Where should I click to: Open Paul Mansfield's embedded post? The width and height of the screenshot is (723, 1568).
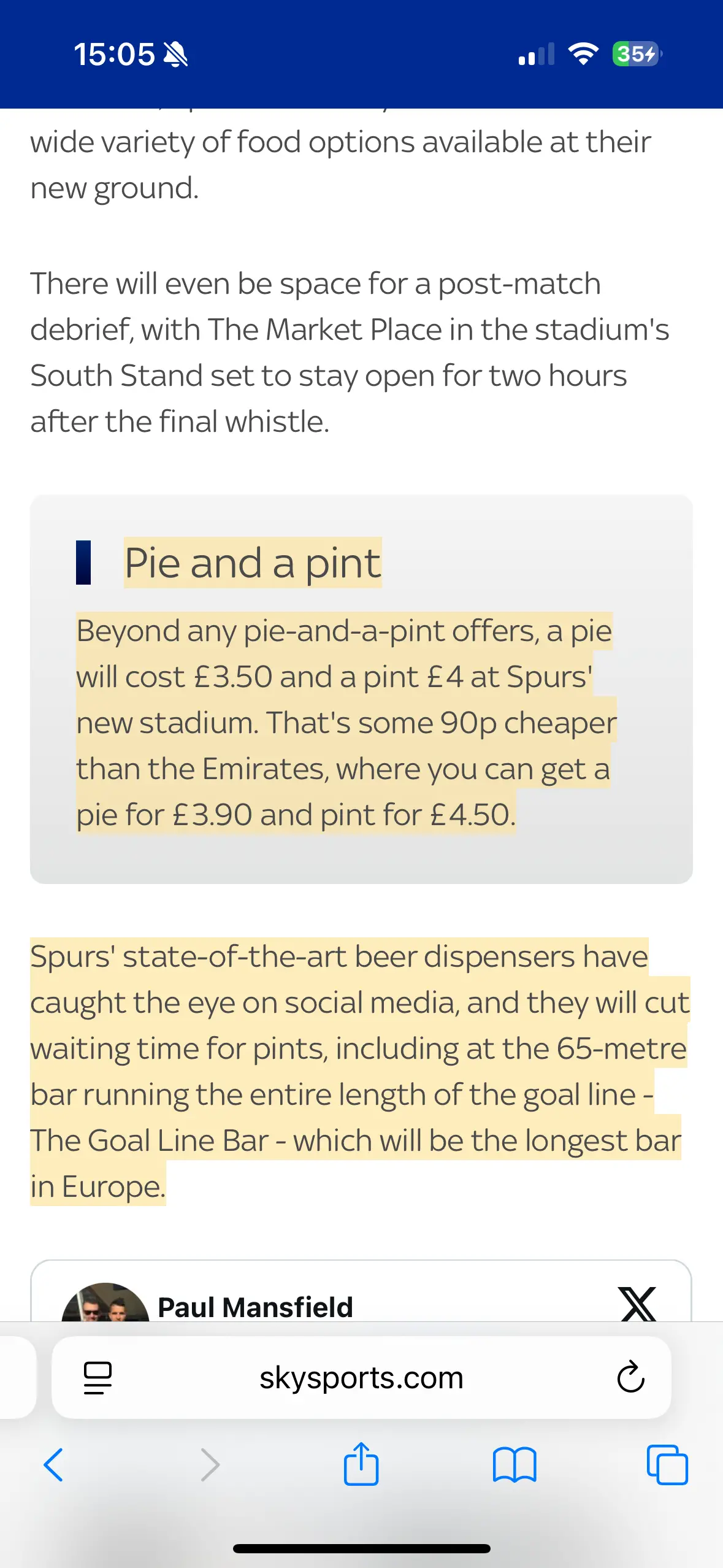255,1307
